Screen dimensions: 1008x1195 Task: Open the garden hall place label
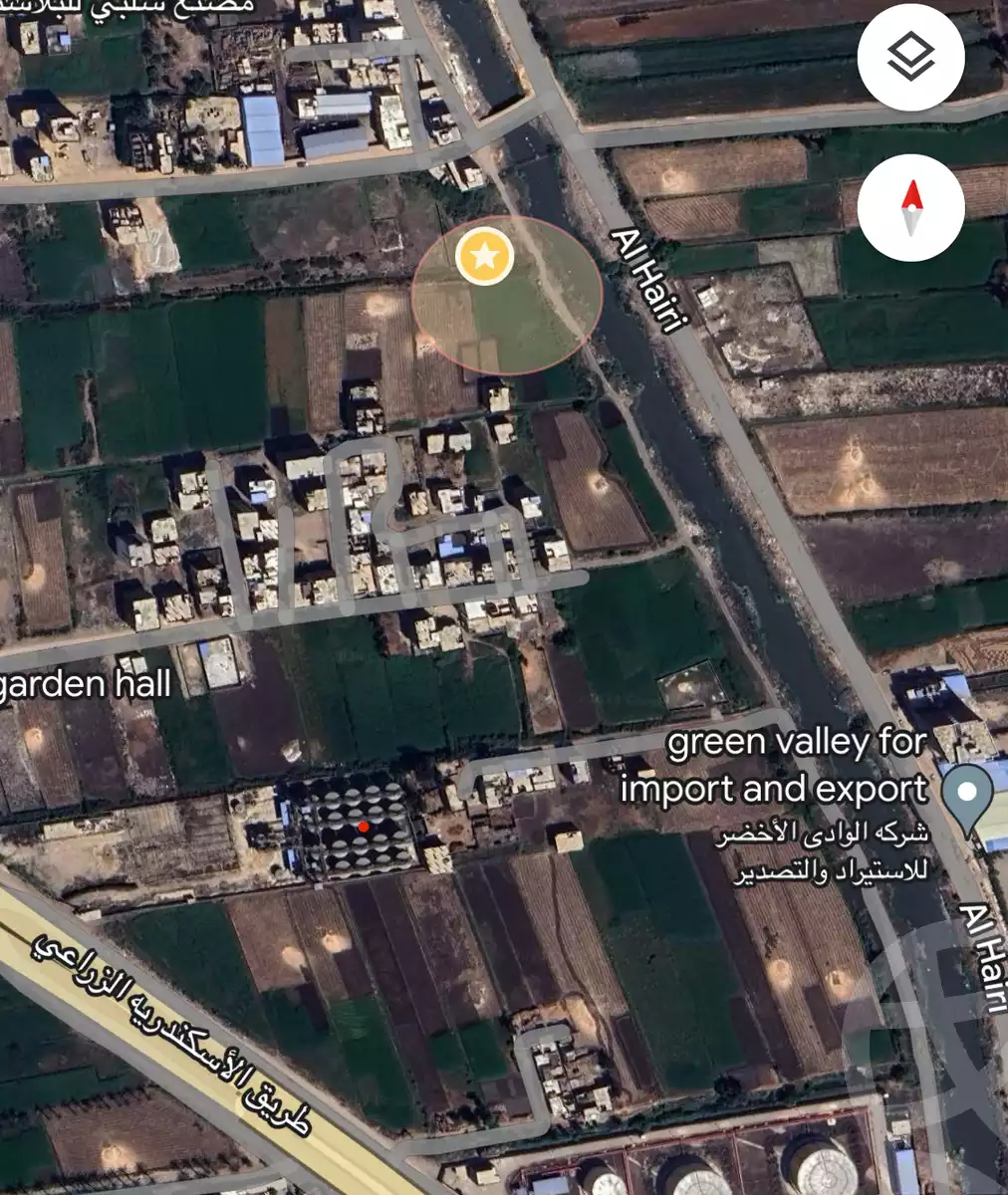[x=86, y=684]
